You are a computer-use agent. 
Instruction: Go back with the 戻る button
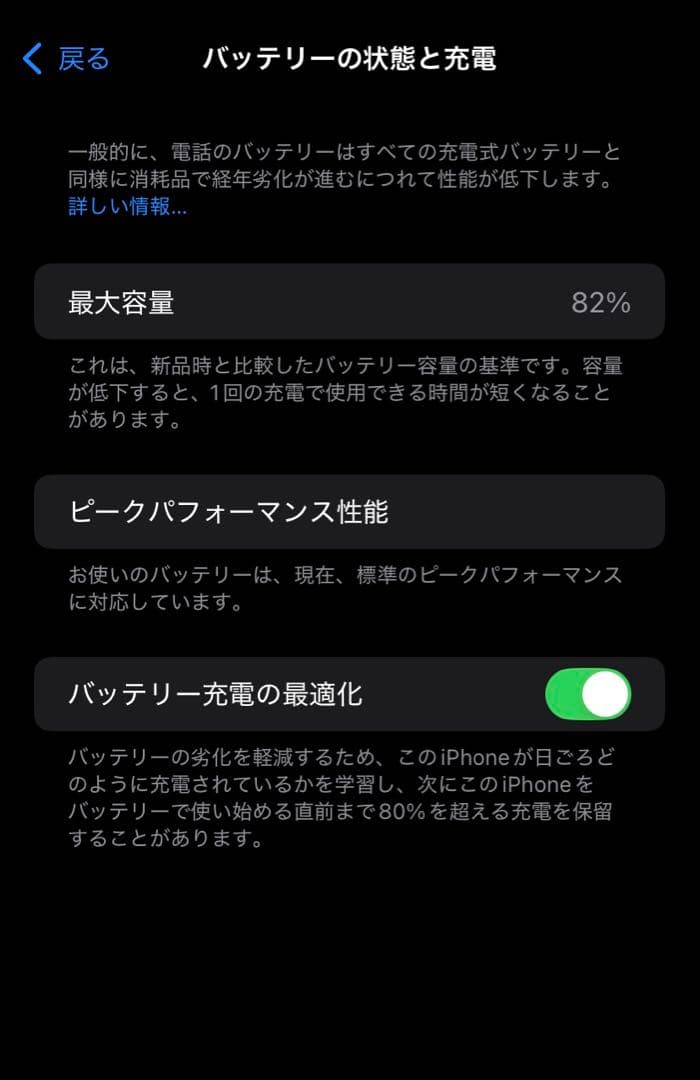pyautogui.click(x=66, y=59)
